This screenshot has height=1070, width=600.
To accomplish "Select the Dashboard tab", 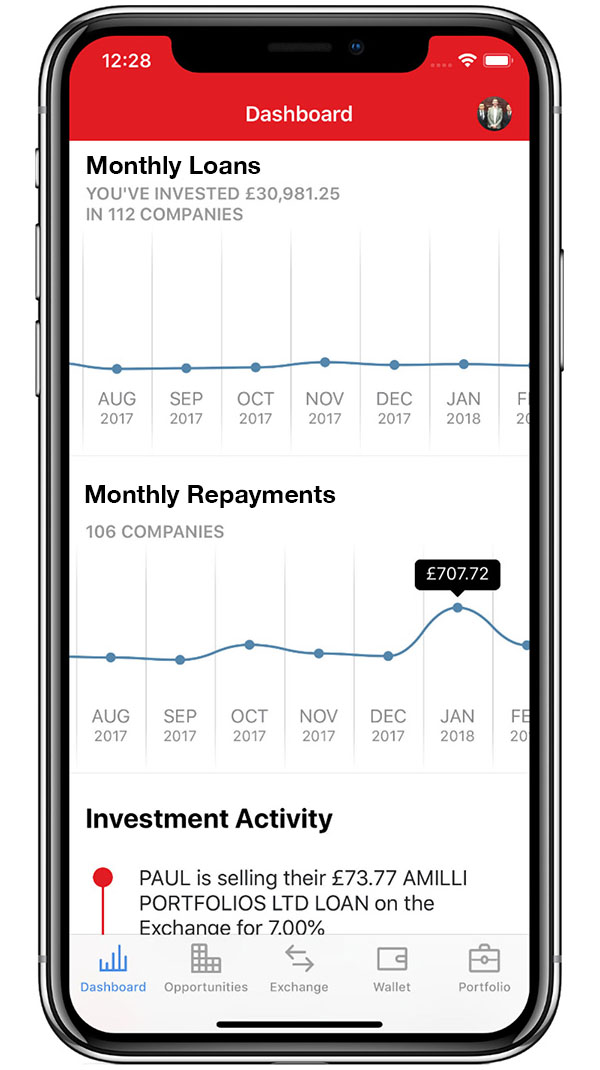I will (x=113, y=968).
